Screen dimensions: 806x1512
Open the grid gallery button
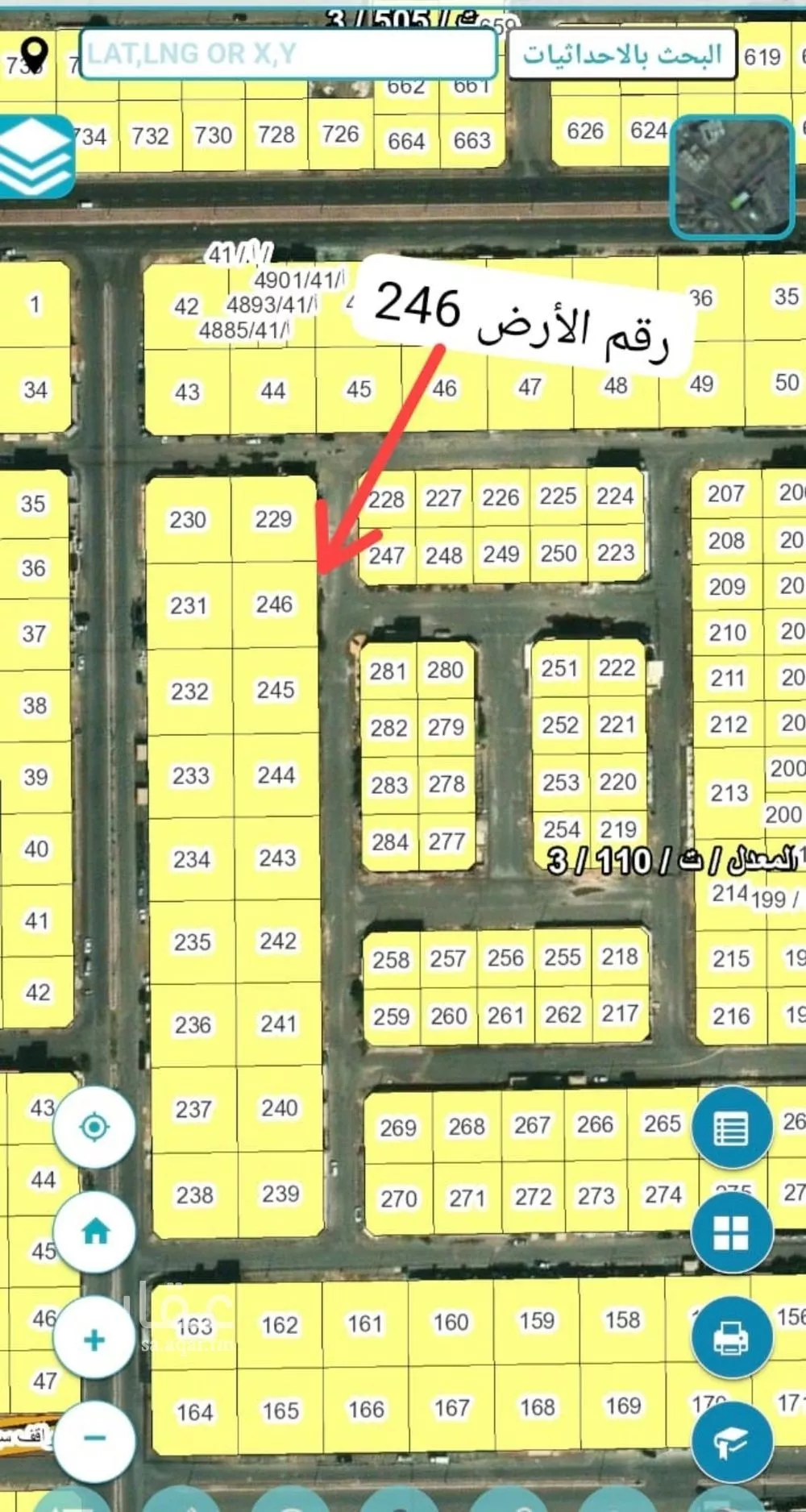click(x=731, y=1233)
